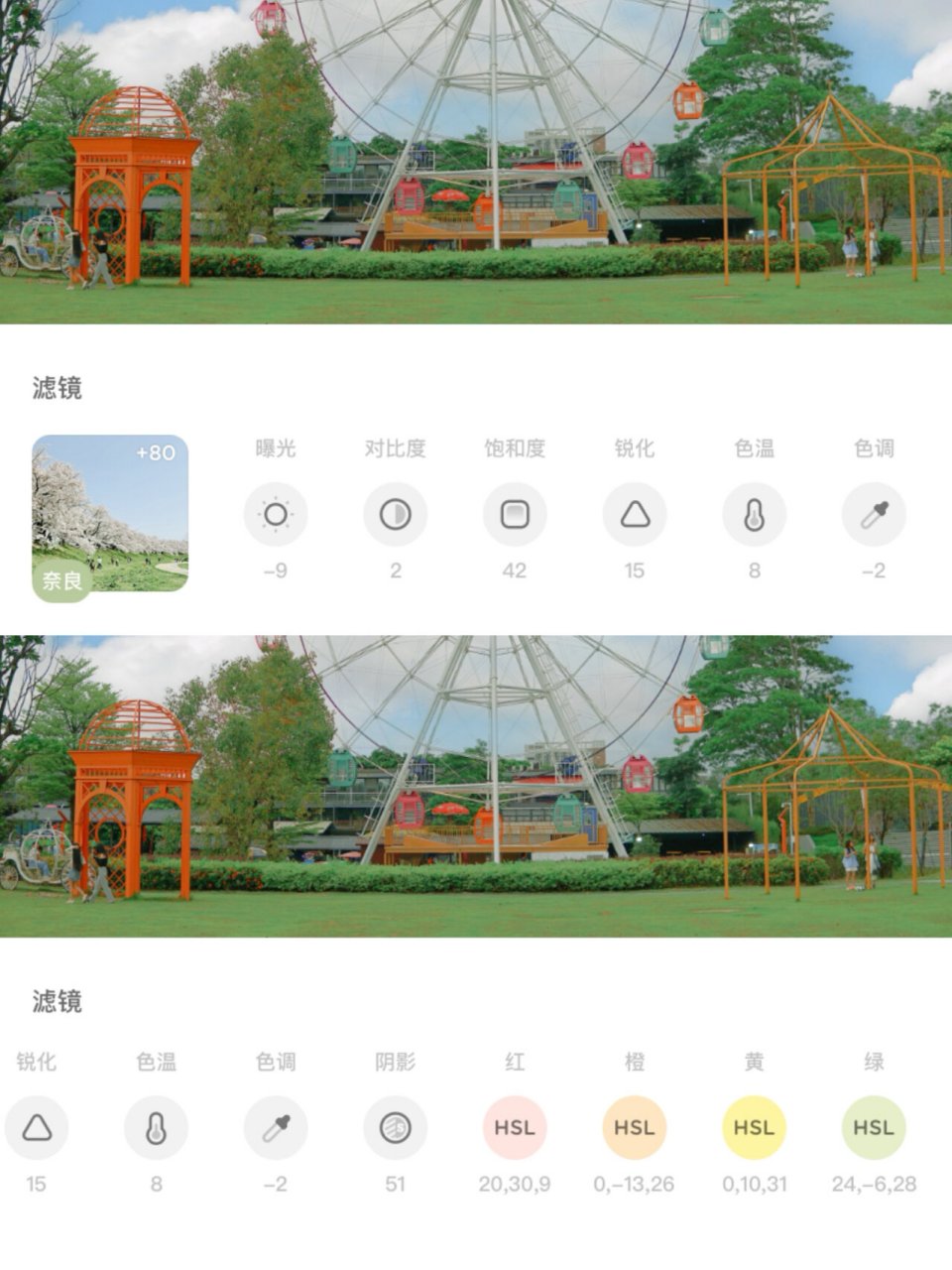
Task: Click the green HSL channel showing 24,-6,28
Action: (x=875, y=1127)
